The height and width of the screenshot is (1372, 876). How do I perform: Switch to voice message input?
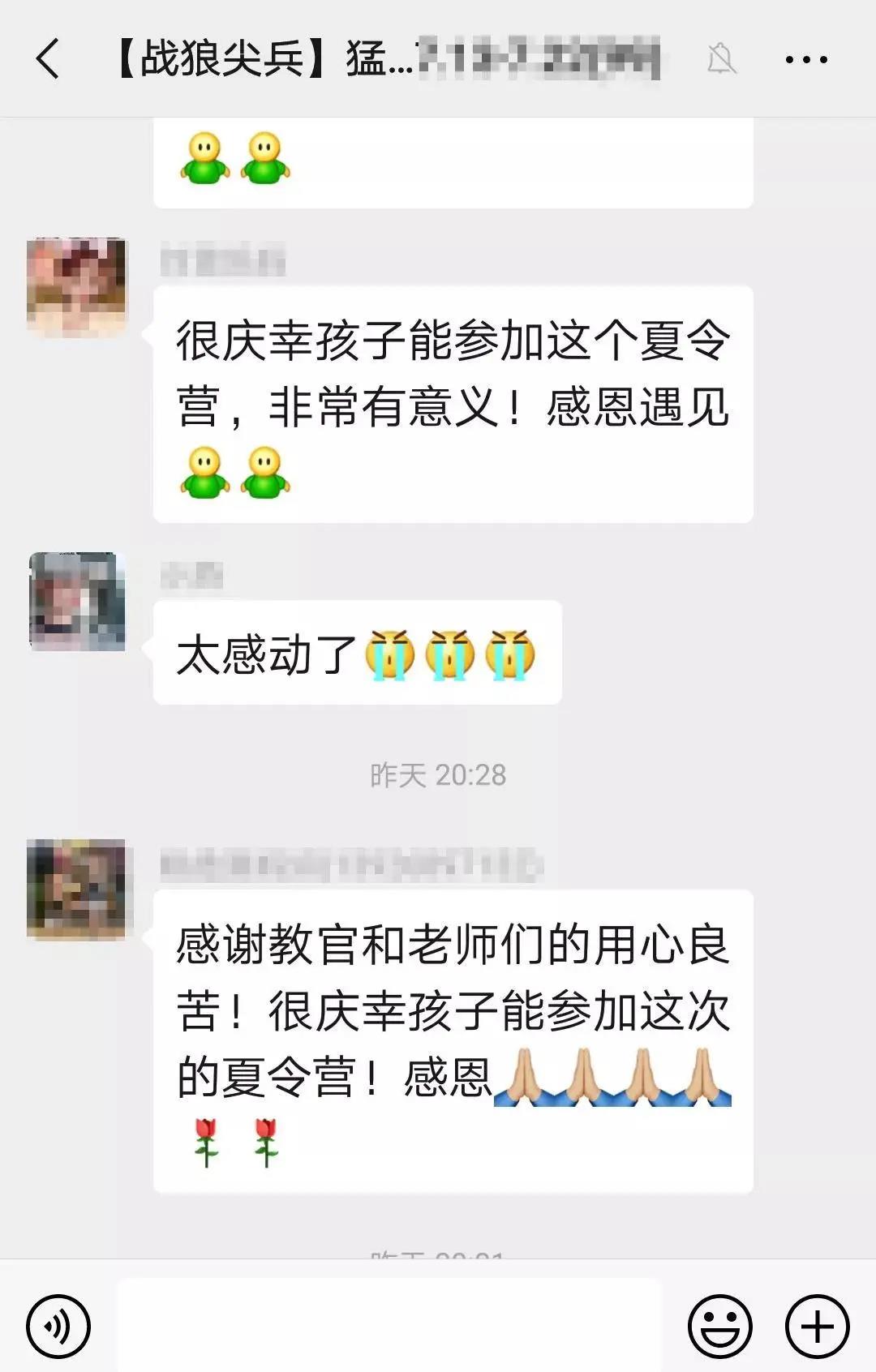(x=58, y=1327)
